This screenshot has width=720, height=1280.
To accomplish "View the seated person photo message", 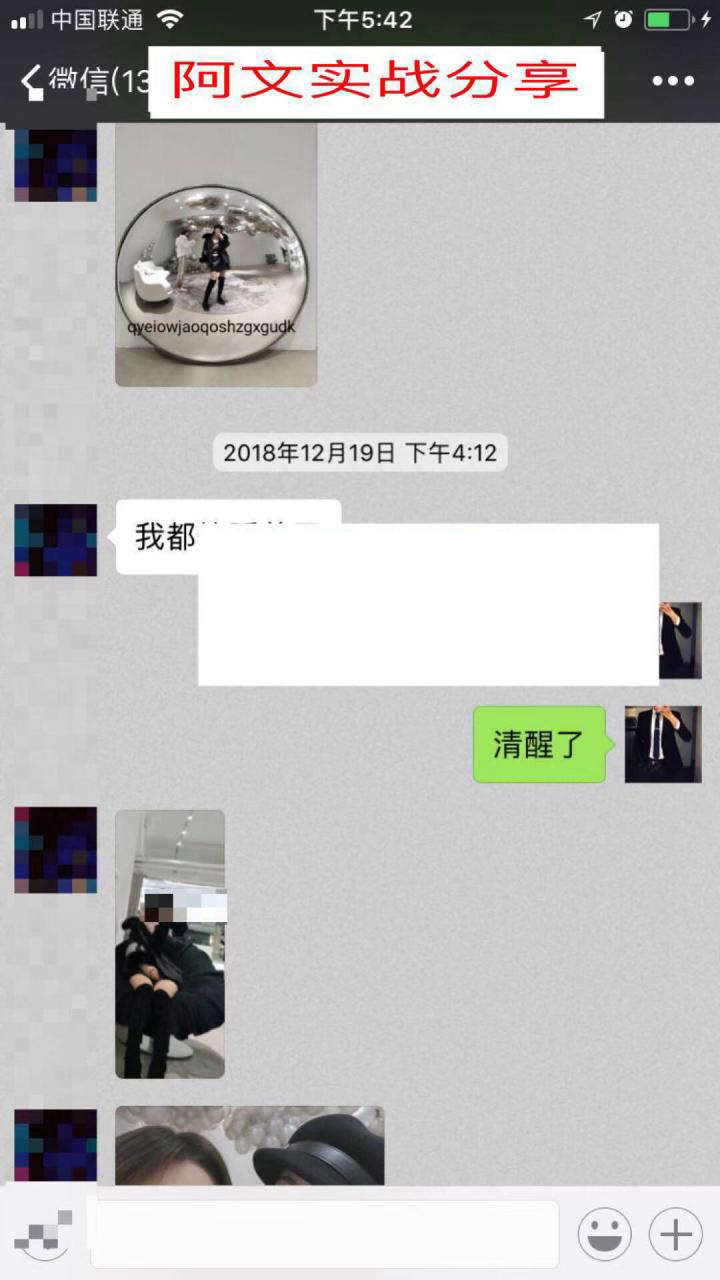I will coord(170,944).
